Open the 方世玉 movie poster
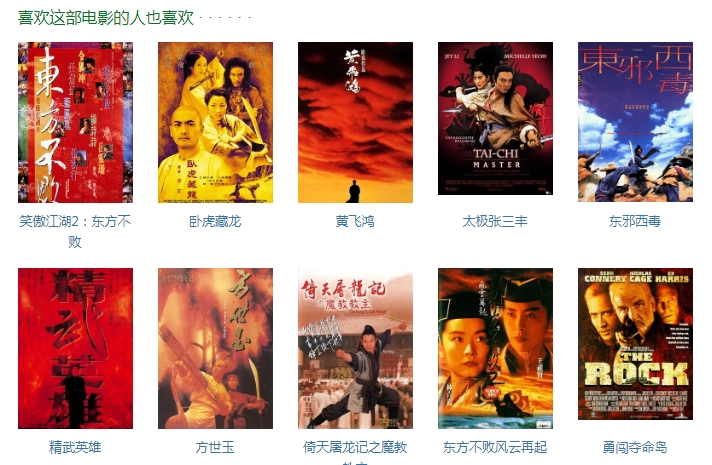The image size is (712, 465). click(x=215, y=348)
